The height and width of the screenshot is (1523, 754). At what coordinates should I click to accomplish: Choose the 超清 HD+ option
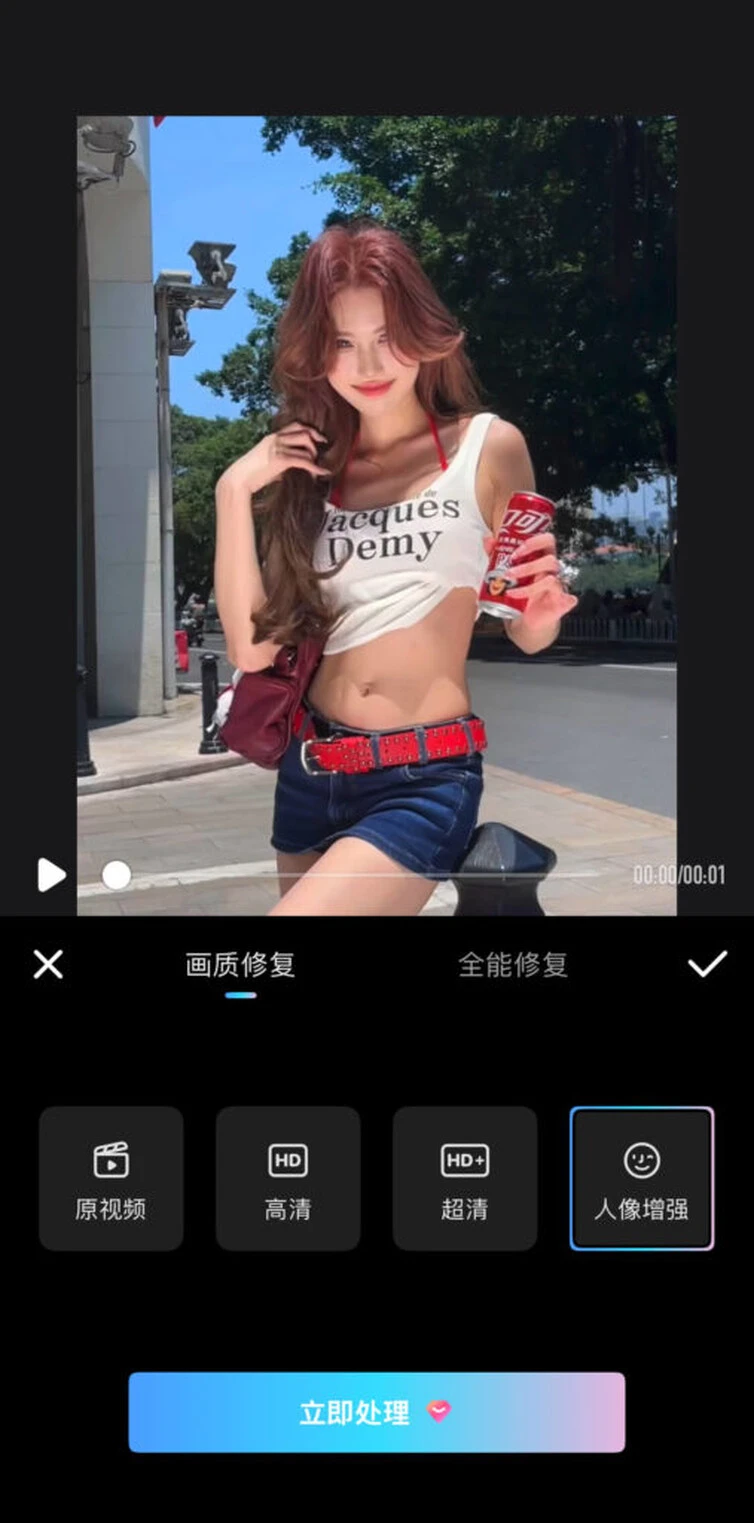[465, 1178]
